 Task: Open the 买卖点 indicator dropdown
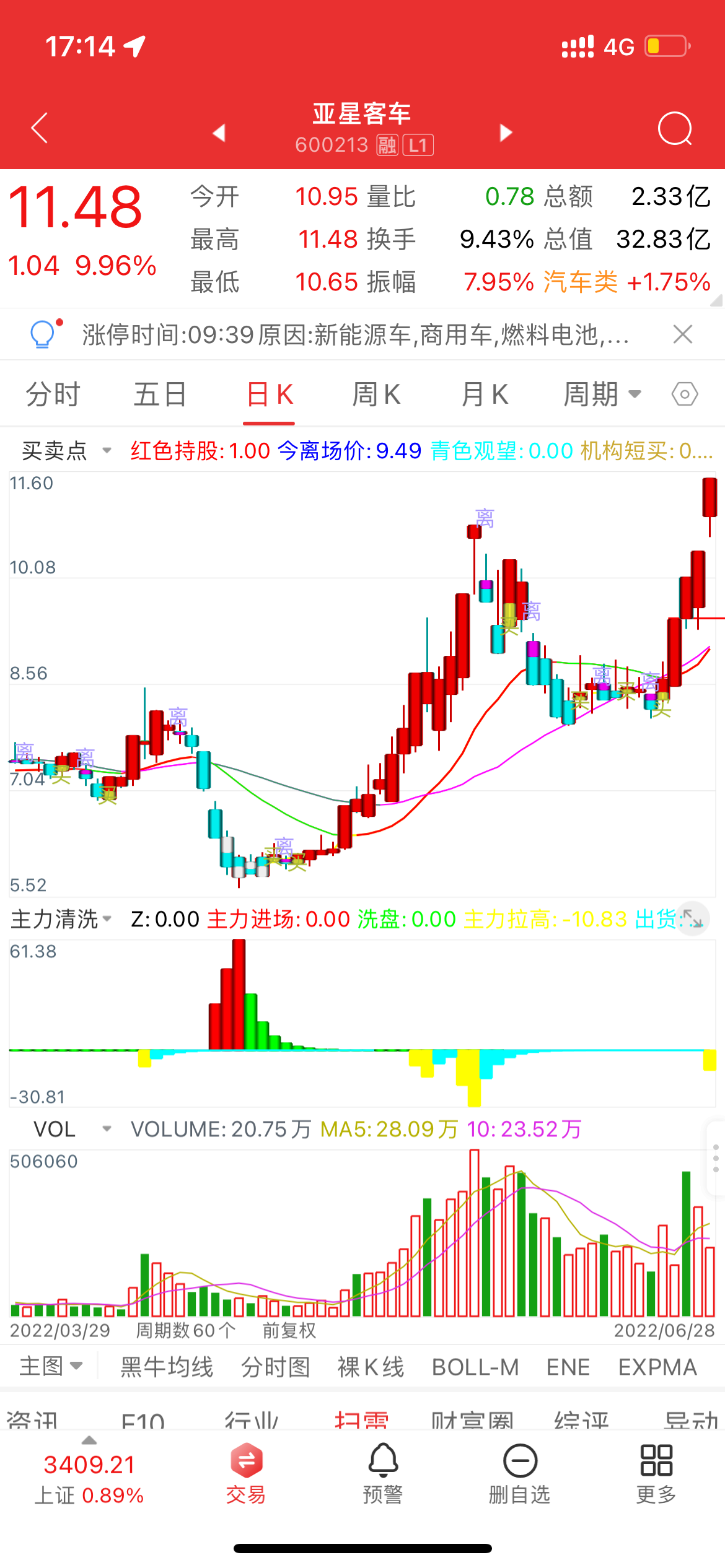pyautogui.click(x=66, y=451)
